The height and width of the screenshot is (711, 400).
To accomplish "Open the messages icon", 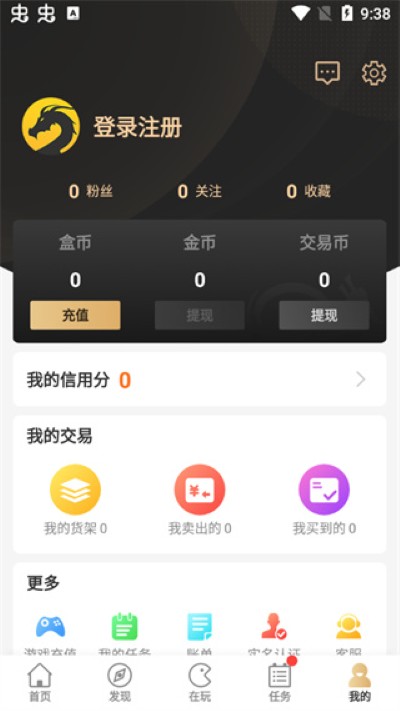I will pyautogui.click(x=327, y=73).
